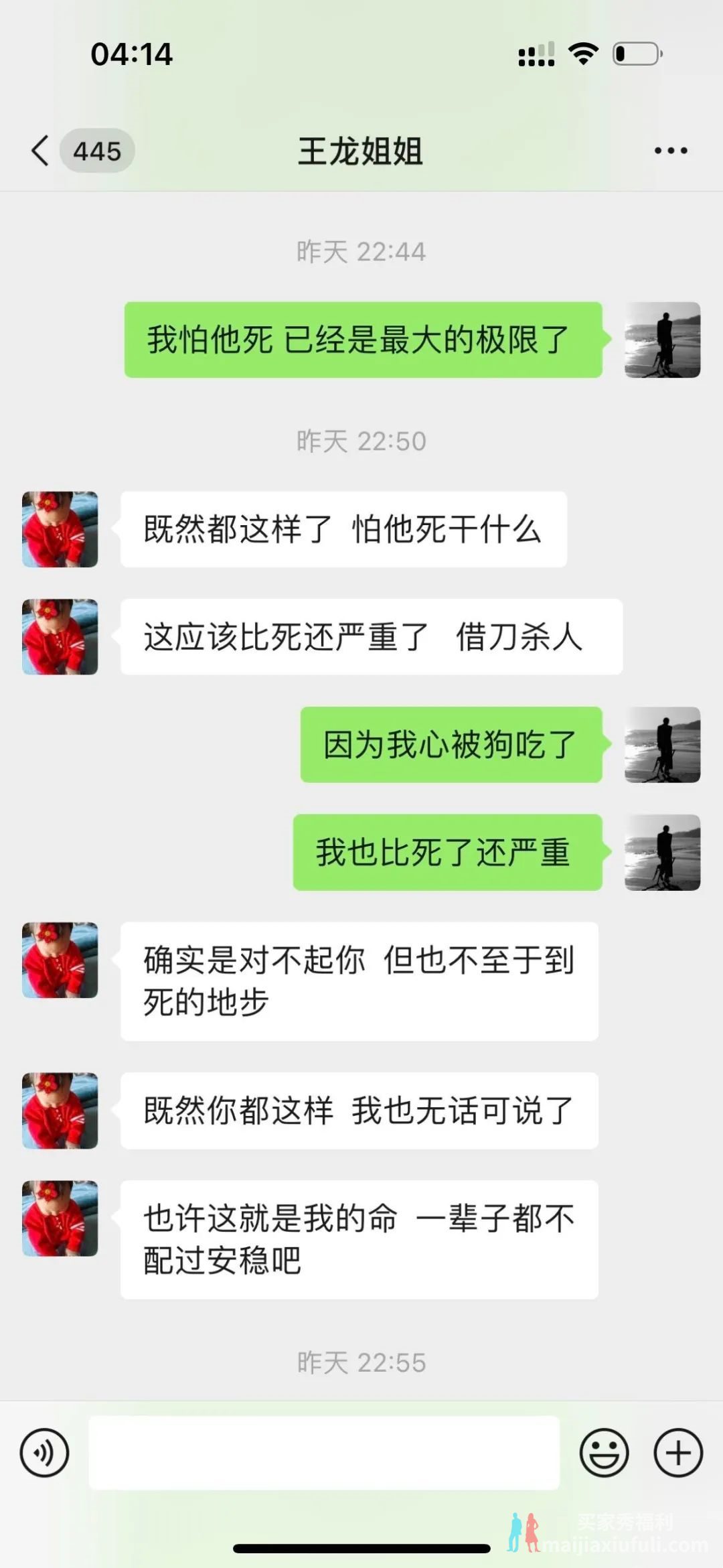Tap the message text field

coord(324,1453)
